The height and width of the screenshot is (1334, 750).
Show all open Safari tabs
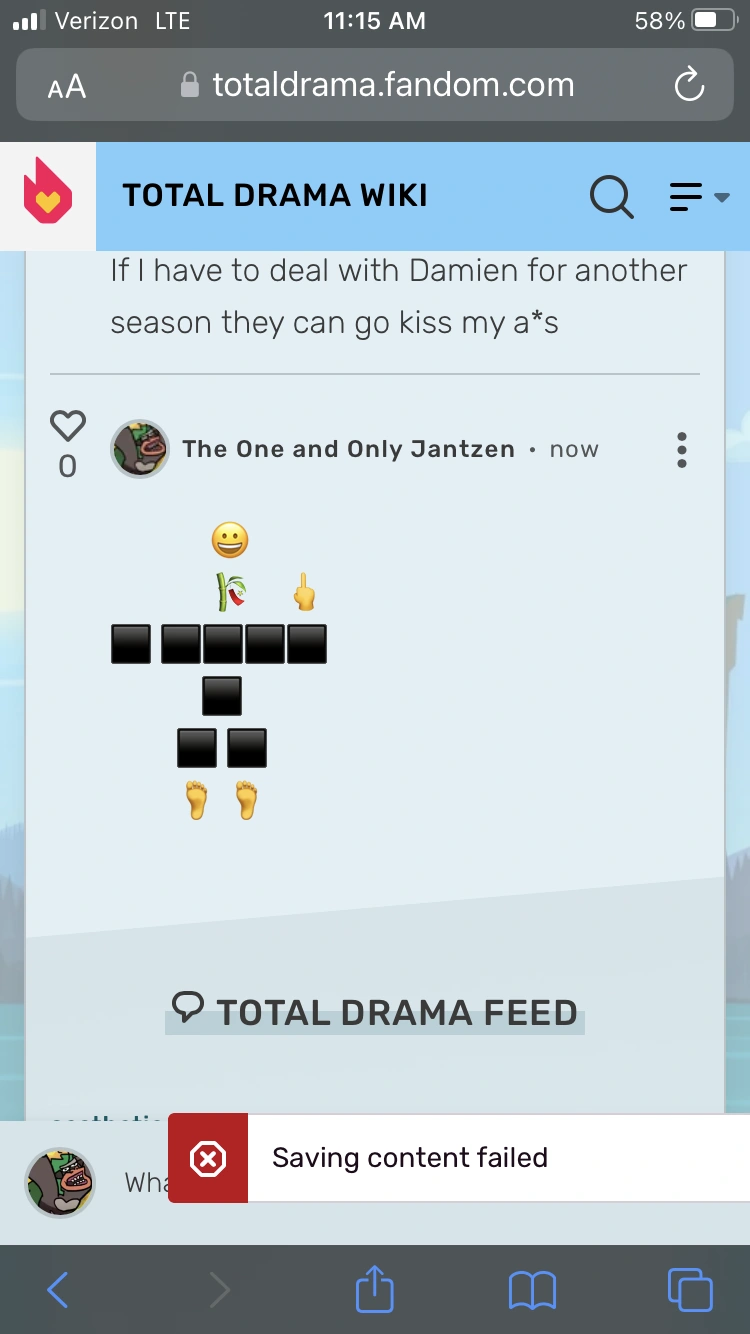pos(689,1289)
